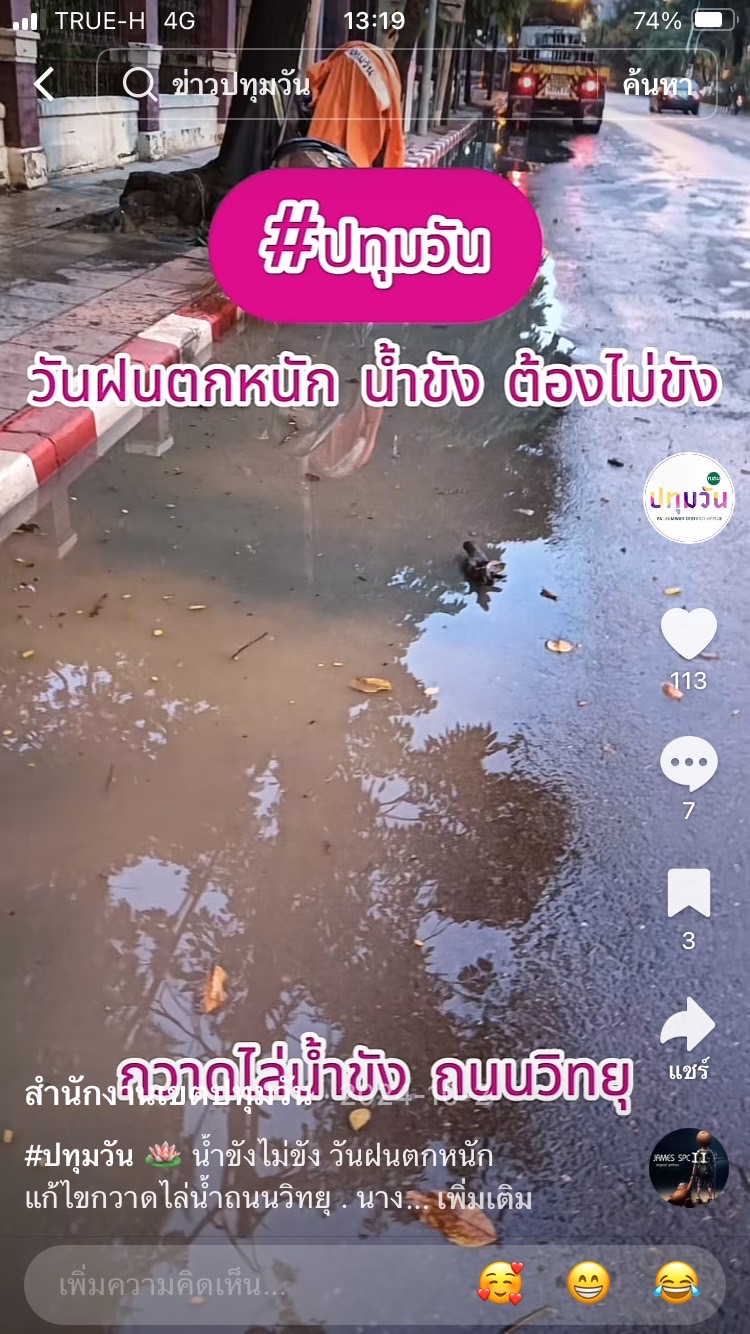This screenshot has height=1334, width=750.
Task: Open the ปทุมวัน creator profile avatar
Action: click(689, 498)
